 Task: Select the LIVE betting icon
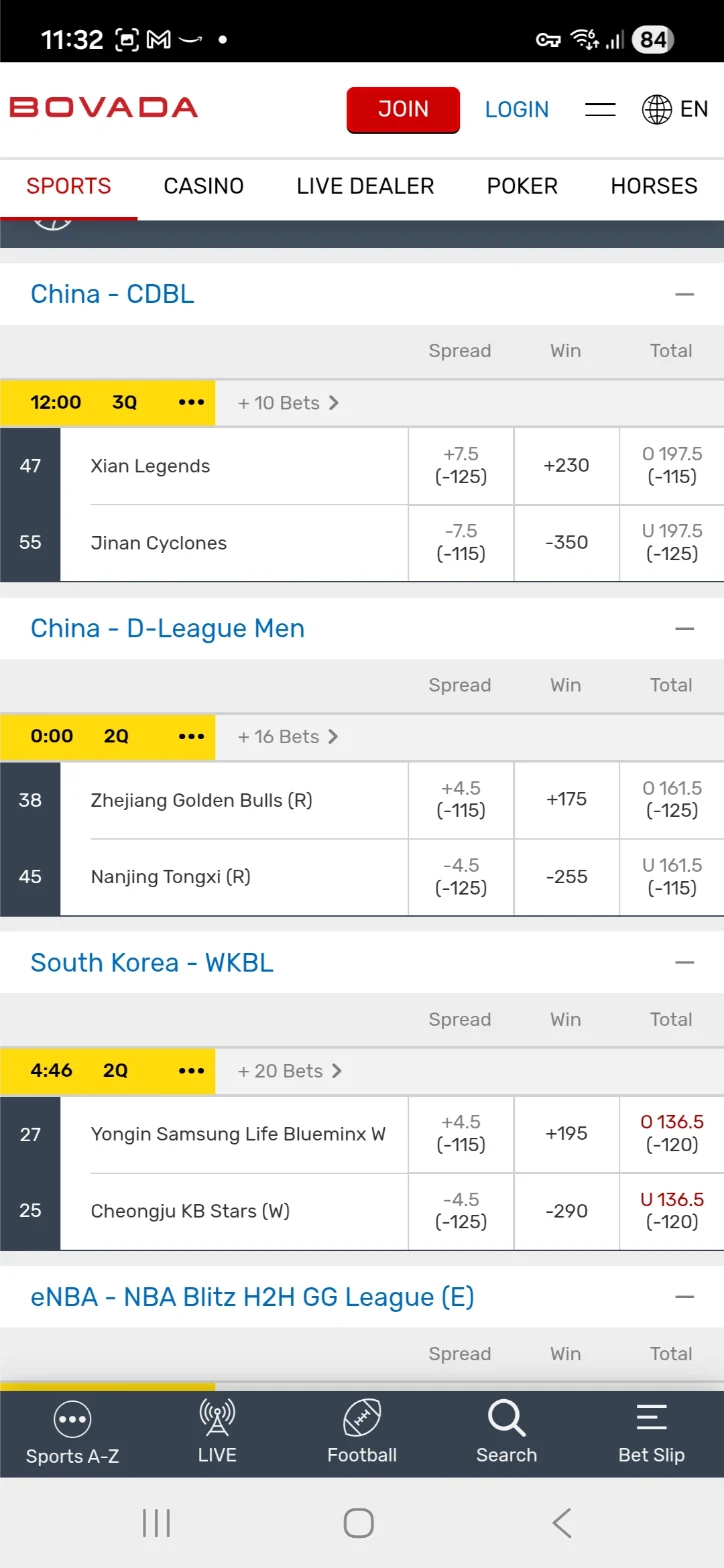[x=217, y=1432]
